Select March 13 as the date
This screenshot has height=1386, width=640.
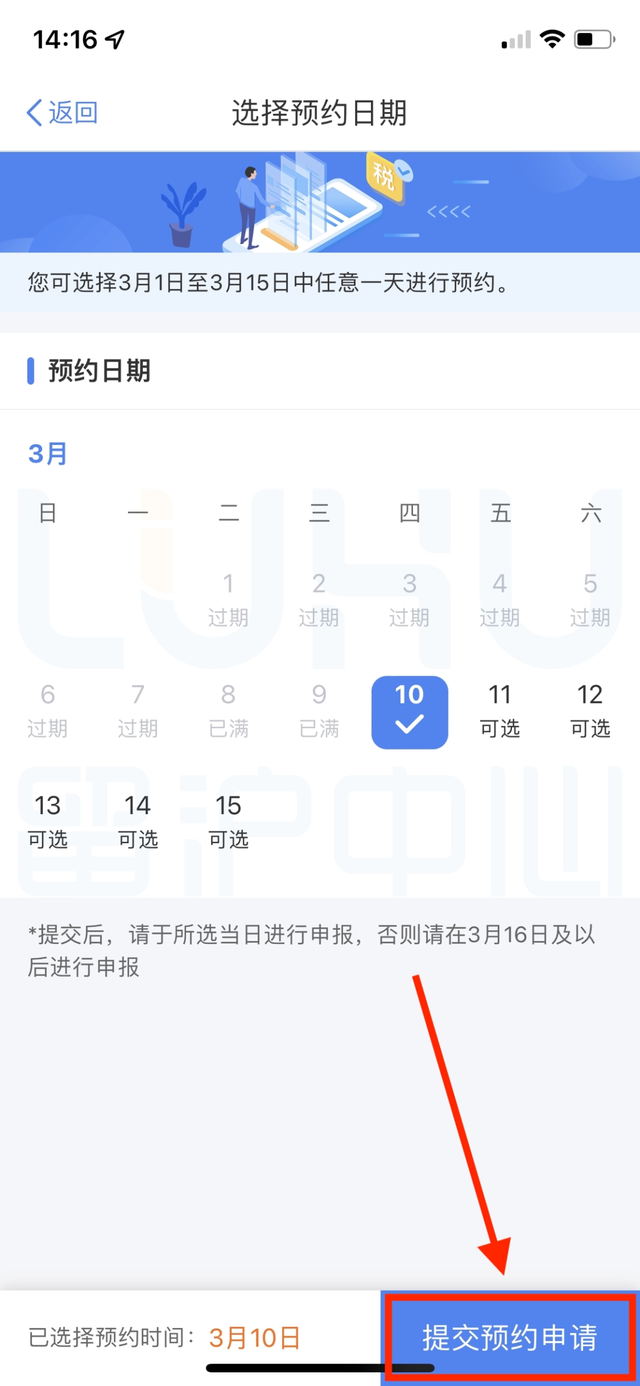coord(47,822)
